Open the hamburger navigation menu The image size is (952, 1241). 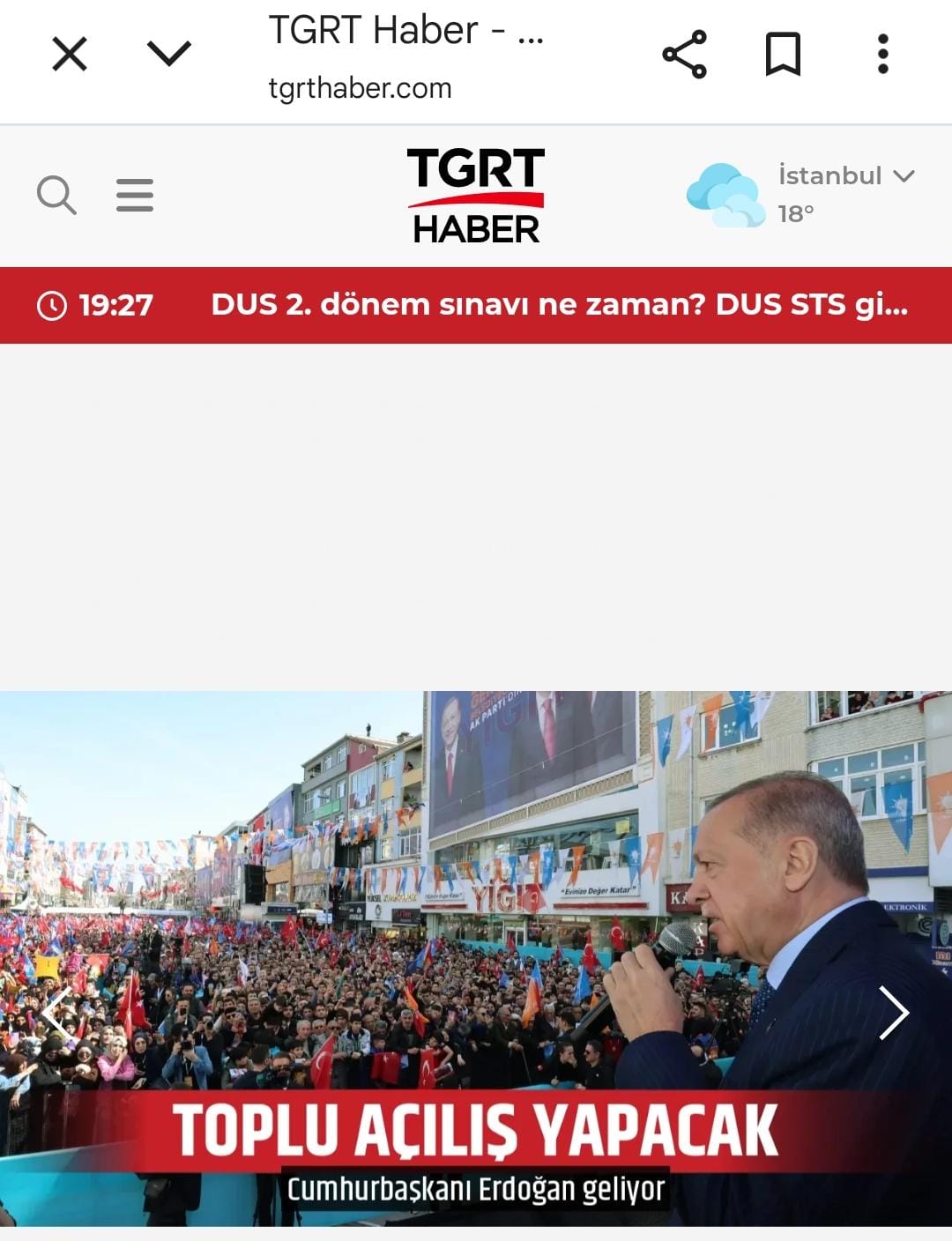[x=135, y=195]
